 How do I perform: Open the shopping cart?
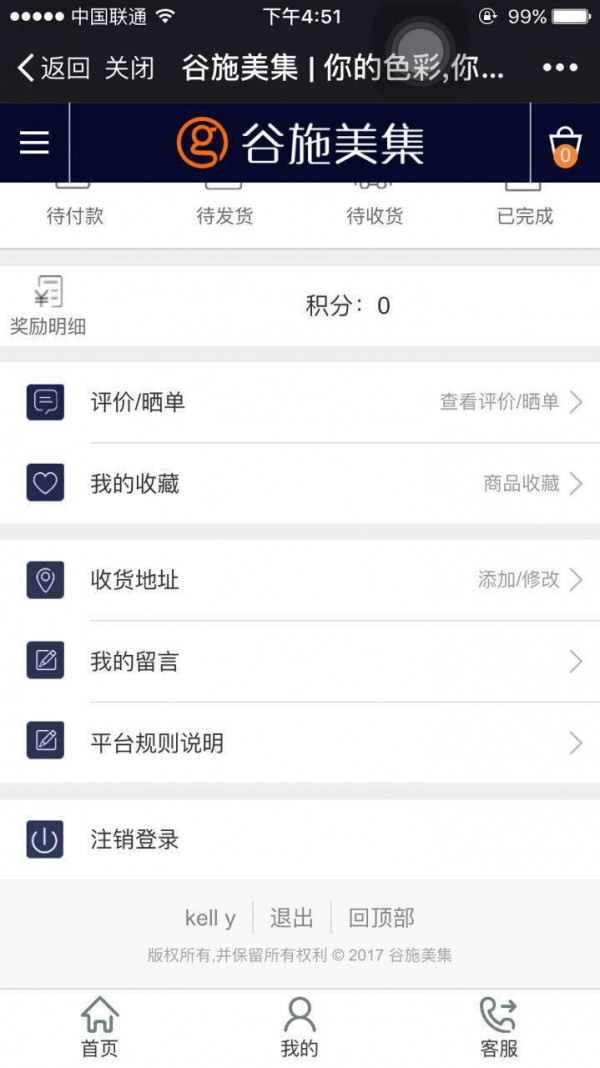pyautogui.click(x=565, y=145)
